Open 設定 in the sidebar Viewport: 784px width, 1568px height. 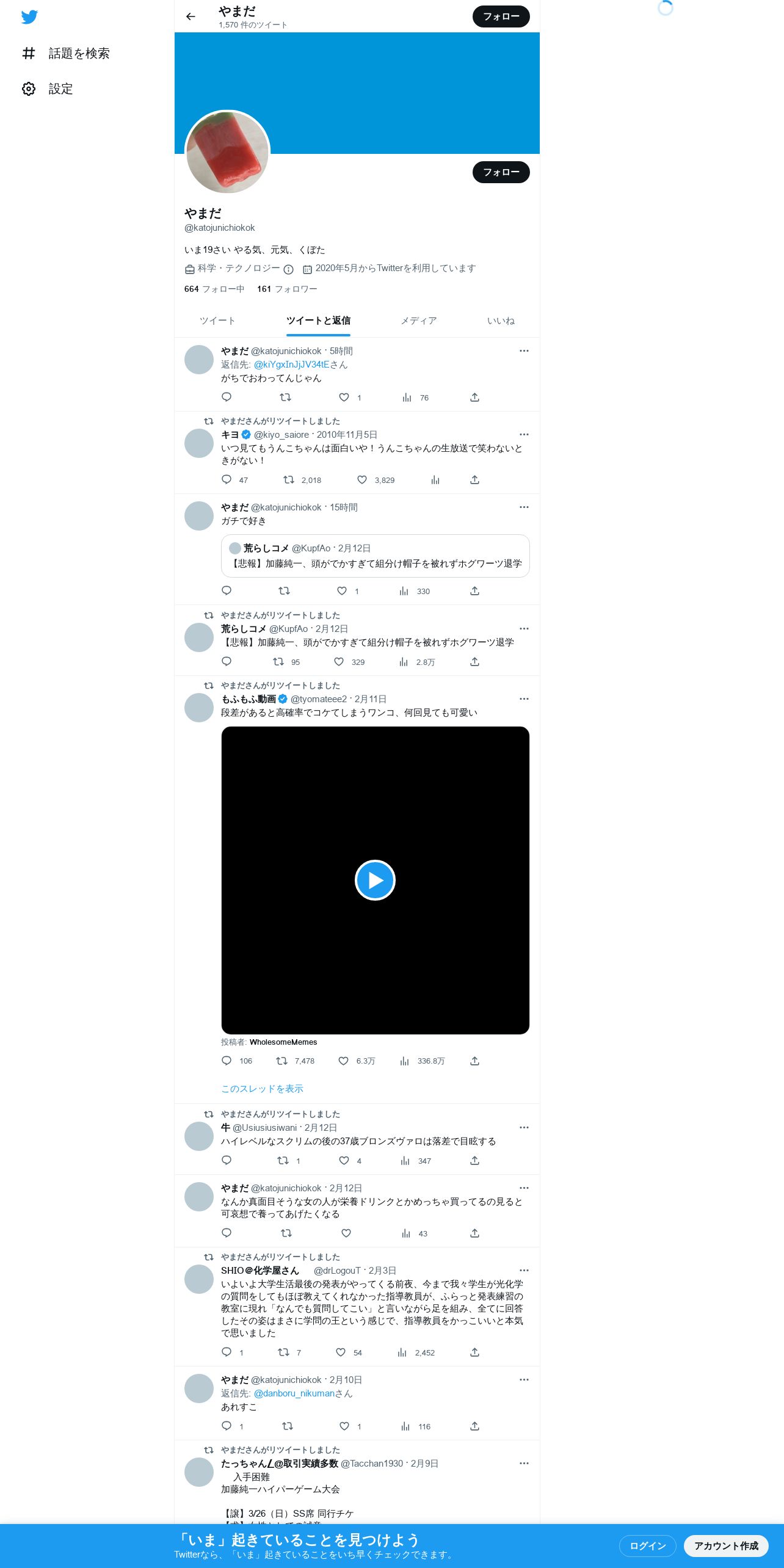tap(48, 89)
